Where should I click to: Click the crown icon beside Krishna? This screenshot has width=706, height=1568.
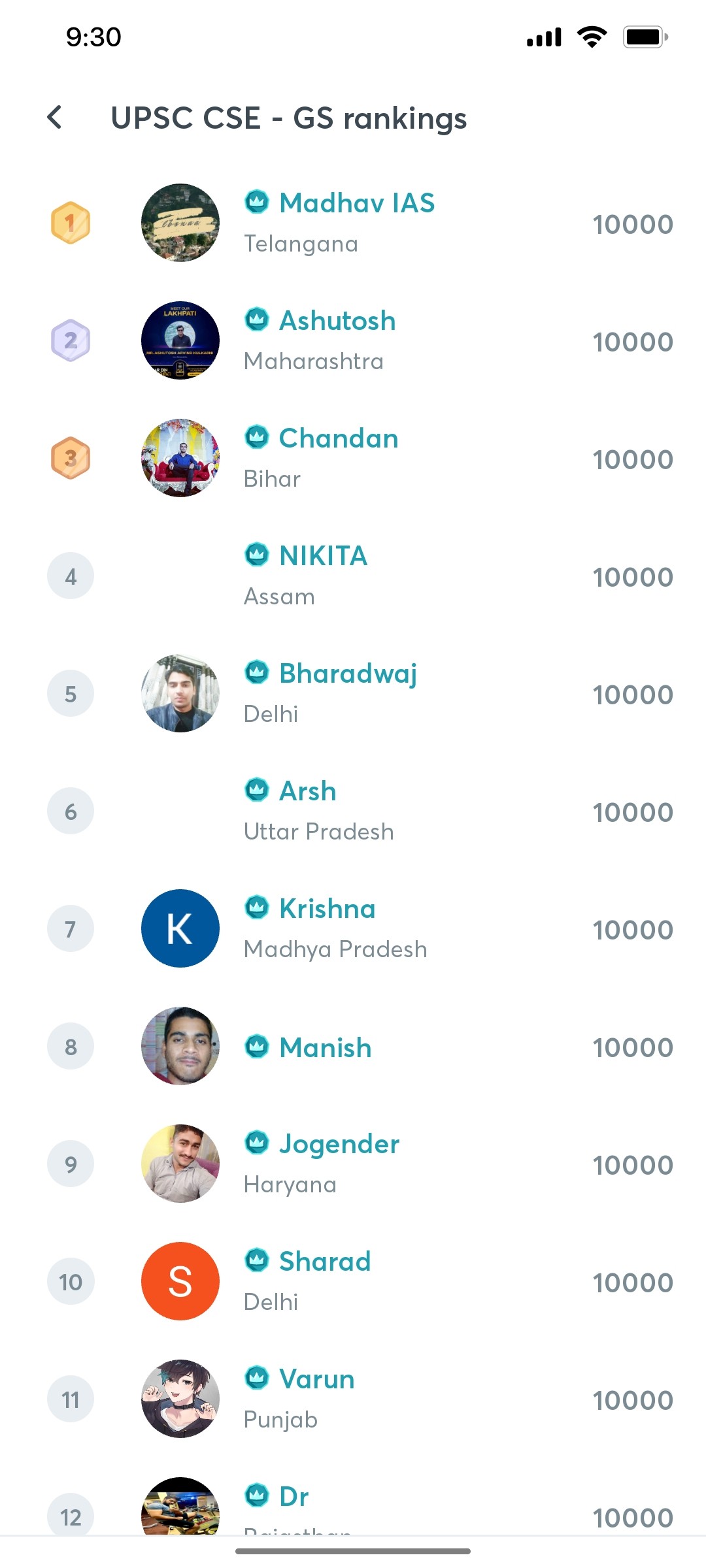click(x=258, y=907)
